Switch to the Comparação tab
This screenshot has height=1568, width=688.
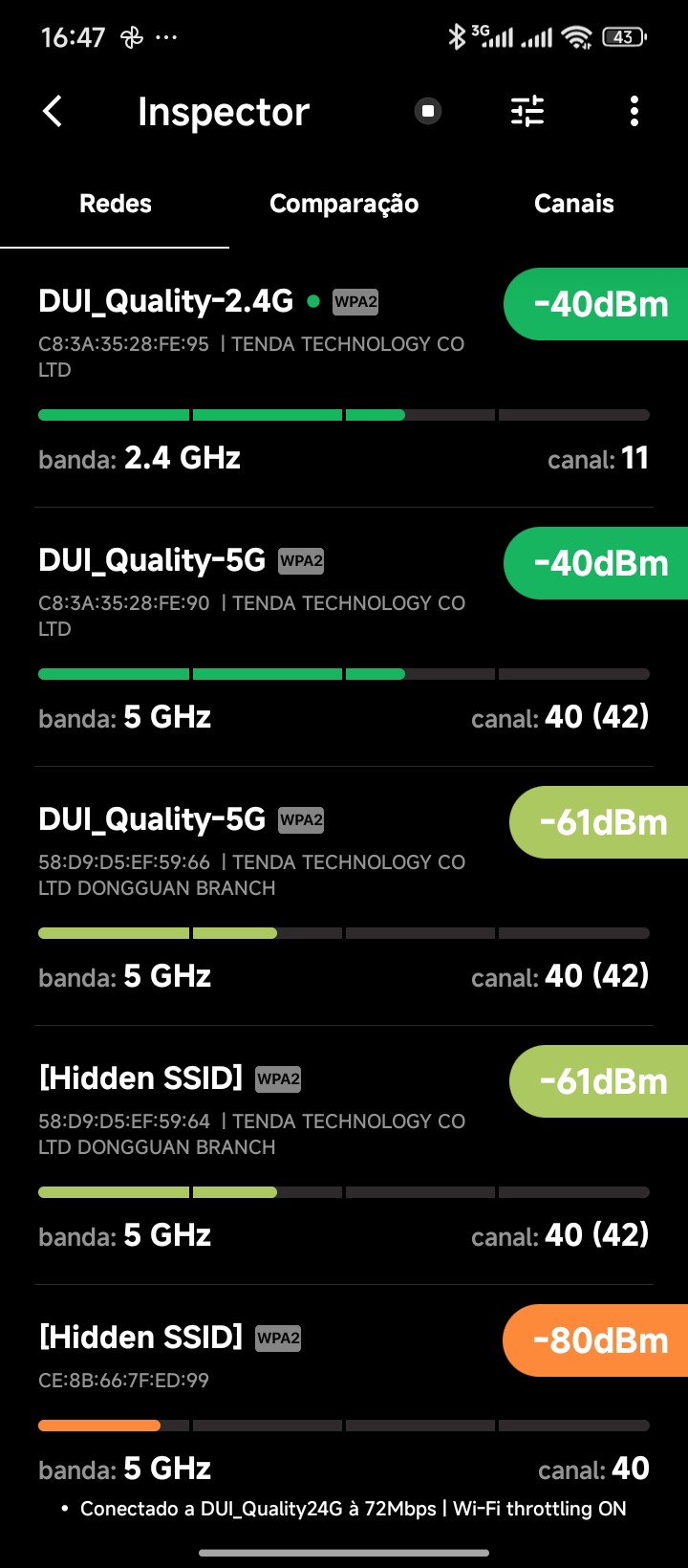pyautogui.click(x=344, y=204)
